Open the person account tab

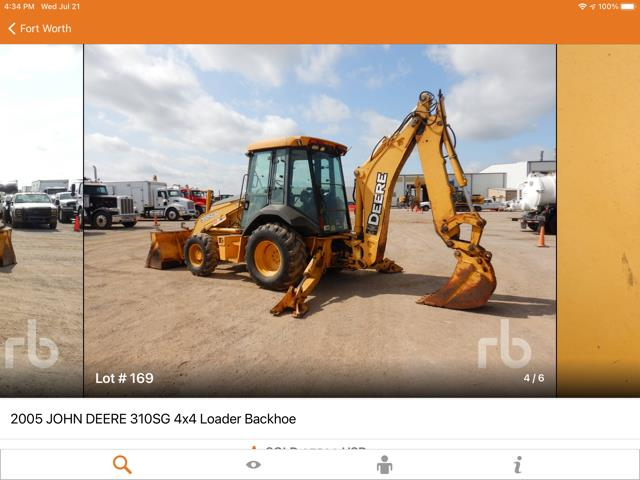pos(384,464)
